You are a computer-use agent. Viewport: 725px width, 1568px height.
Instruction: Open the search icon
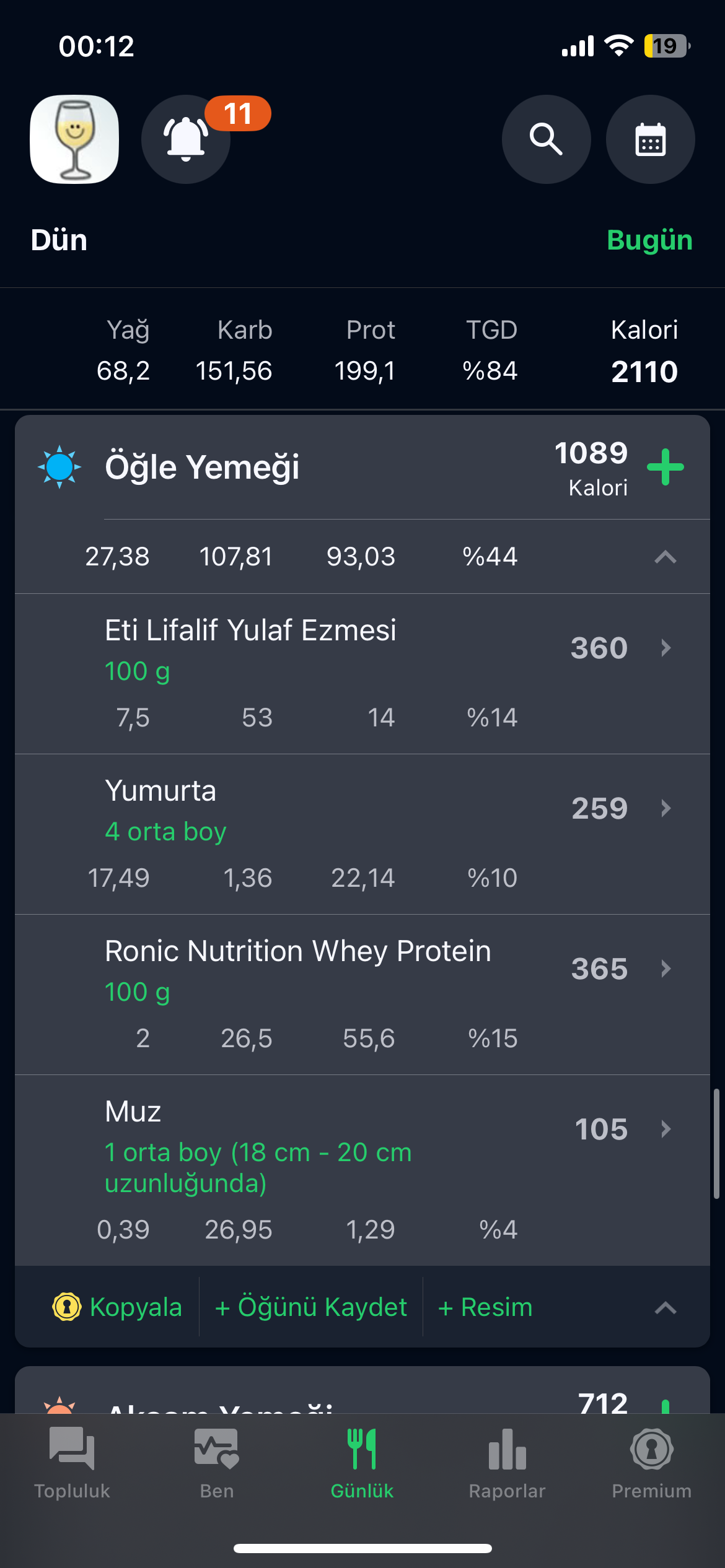(x=546, y=139)
